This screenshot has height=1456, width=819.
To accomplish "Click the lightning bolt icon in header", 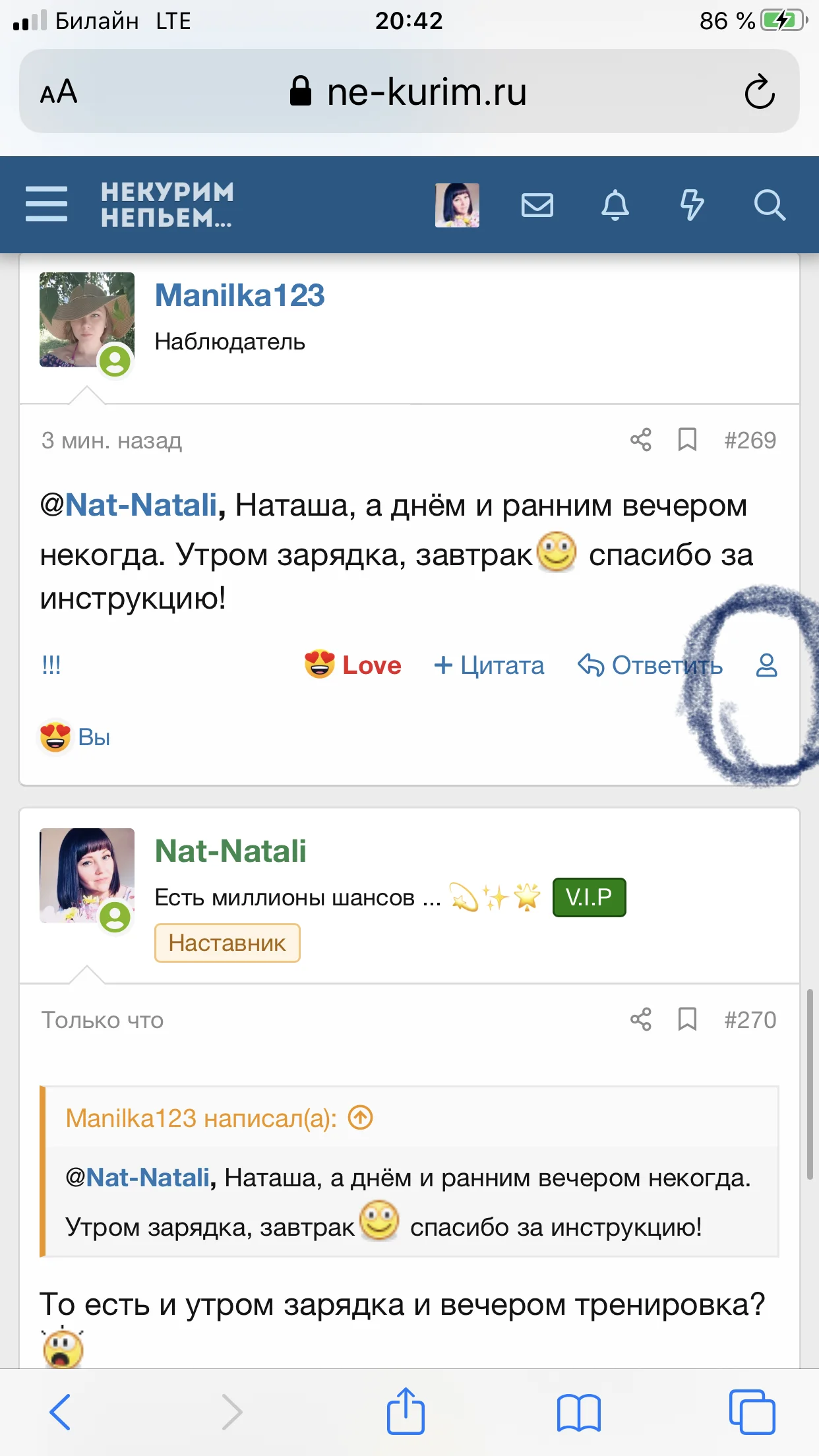I will point(692,205).
